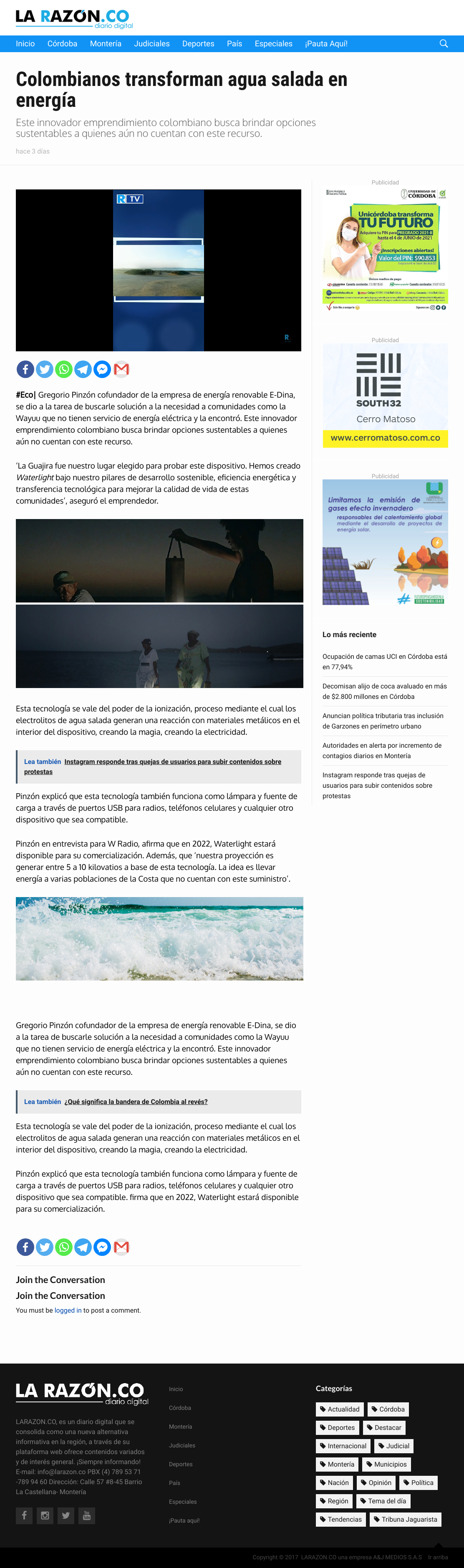Image resolution: width=464 pixels, height=1568 pixels.
Task: Select Judiciales in the navigation bar
Action: (x=151, y=44)
